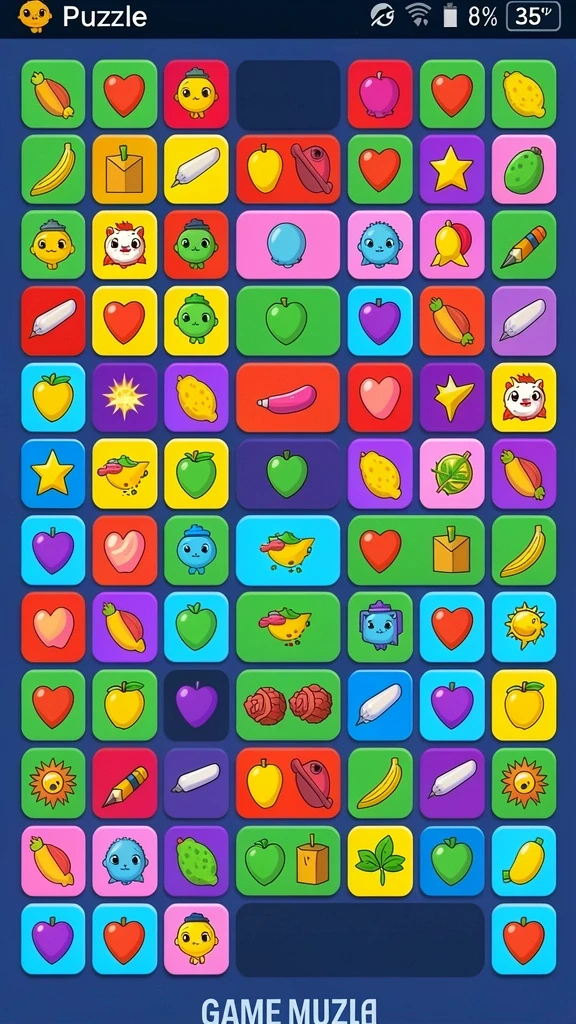Select the green leaf on the yellow tile
The image size is (576, 1024).
[379, 861]
